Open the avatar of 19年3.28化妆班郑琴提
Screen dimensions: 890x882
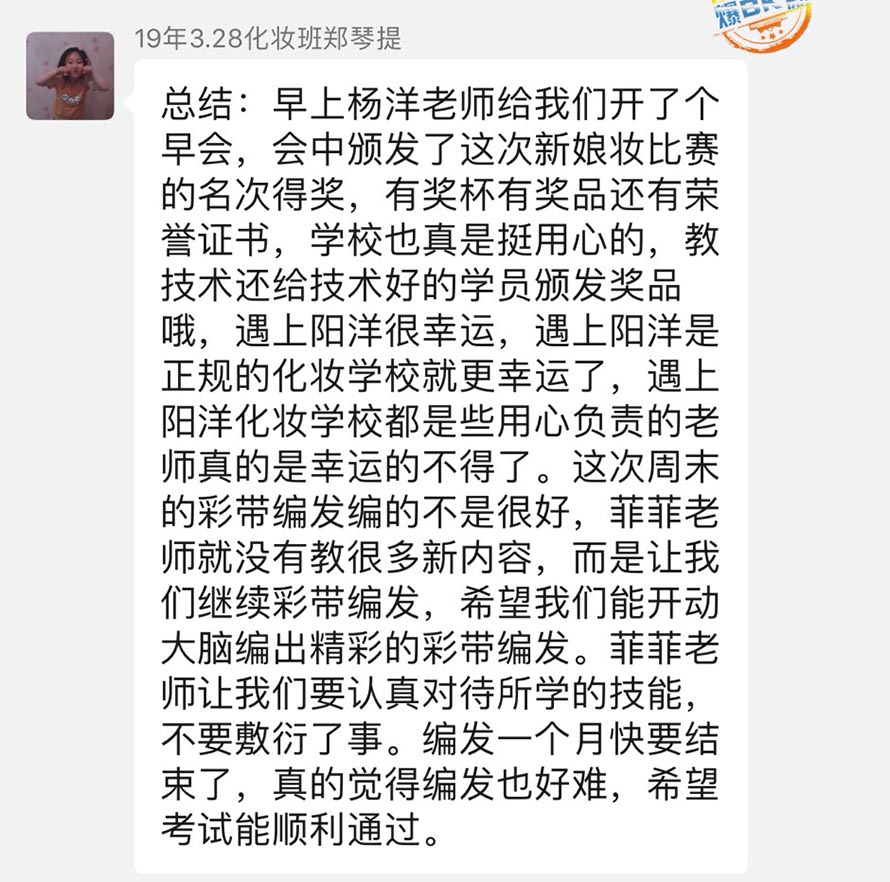pyautogui.click(x=70, y=76)
